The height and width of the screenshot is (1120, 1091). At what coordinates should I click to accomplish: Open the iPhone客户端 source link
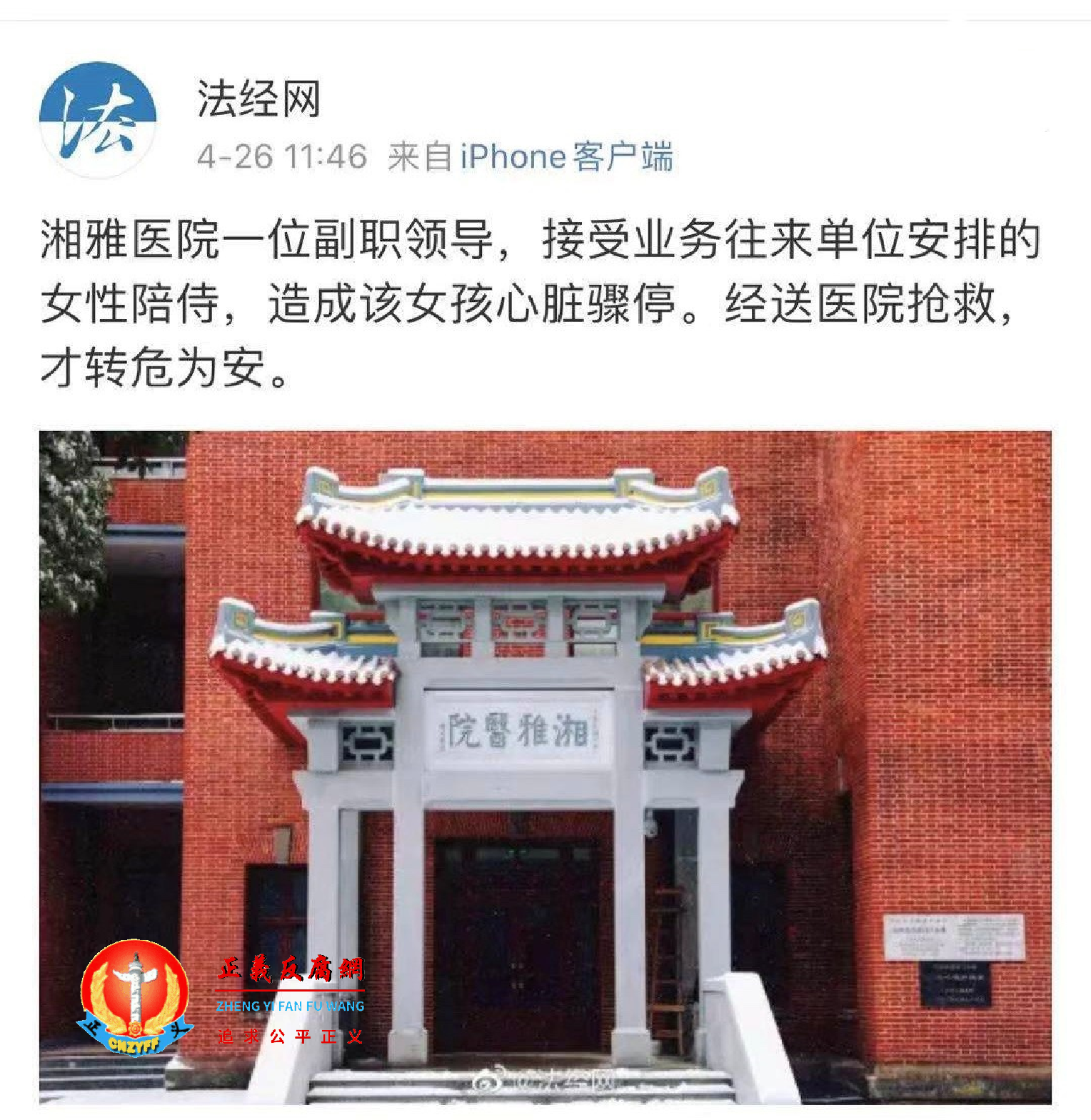(x=565, y=157)
